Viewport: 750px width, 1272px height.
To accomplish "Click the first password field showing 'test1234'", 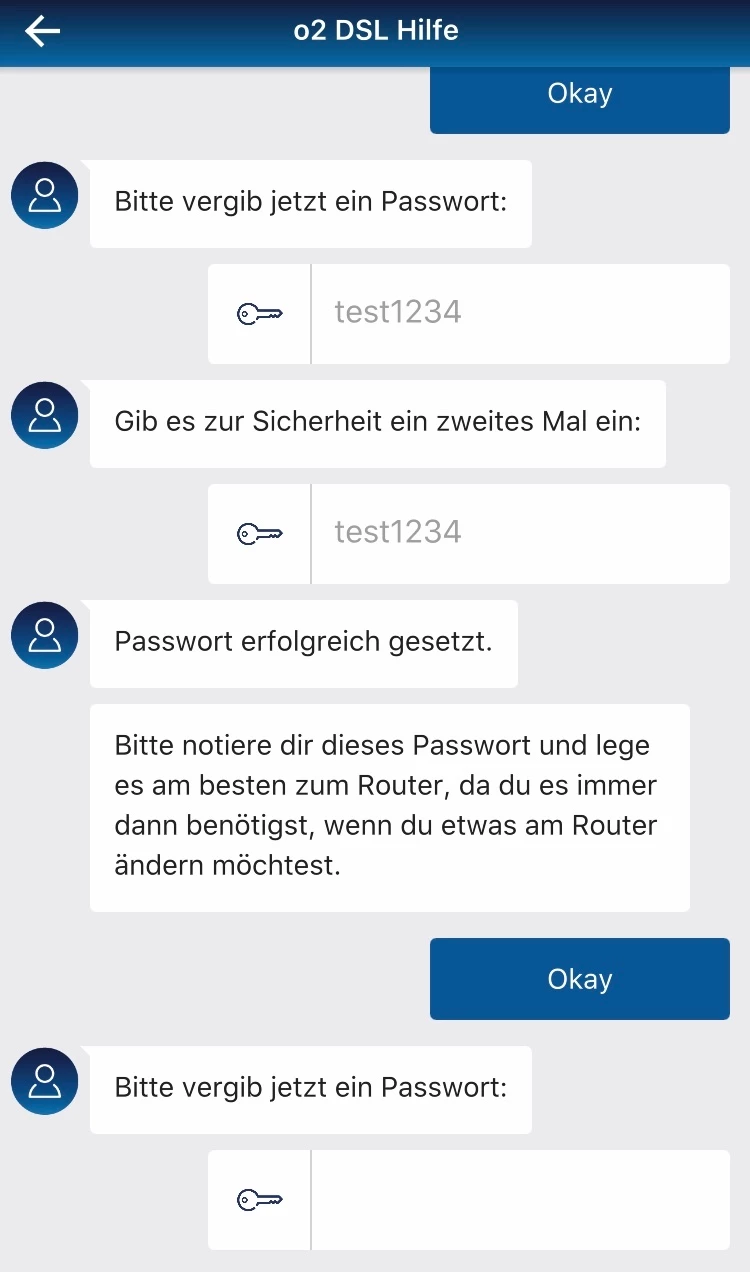I will (520, 313).
